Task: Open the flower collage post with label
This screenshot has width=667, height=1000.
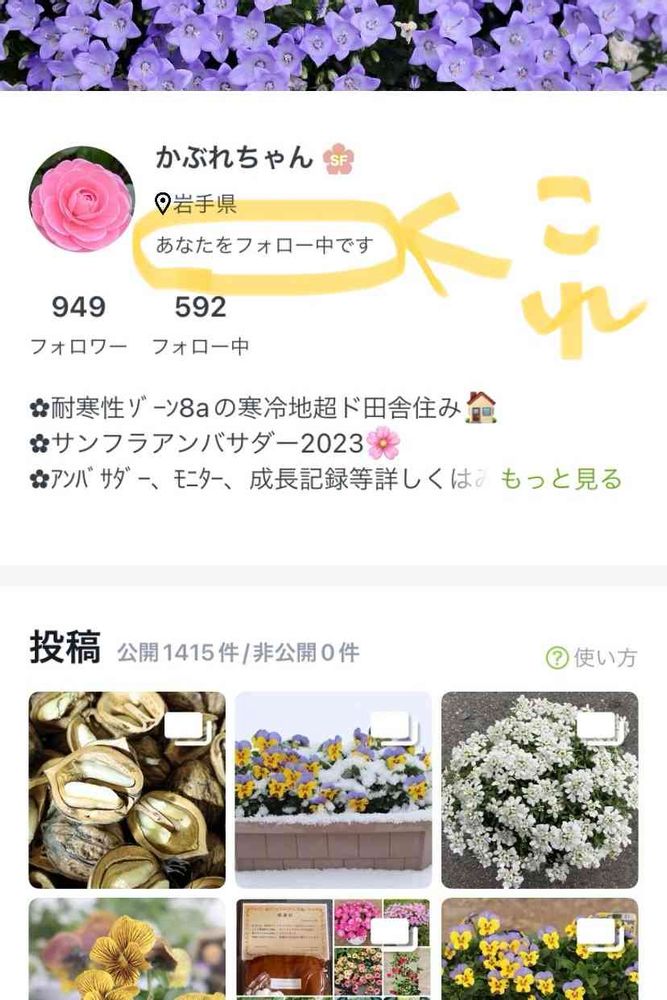Action: click(333, 948)
